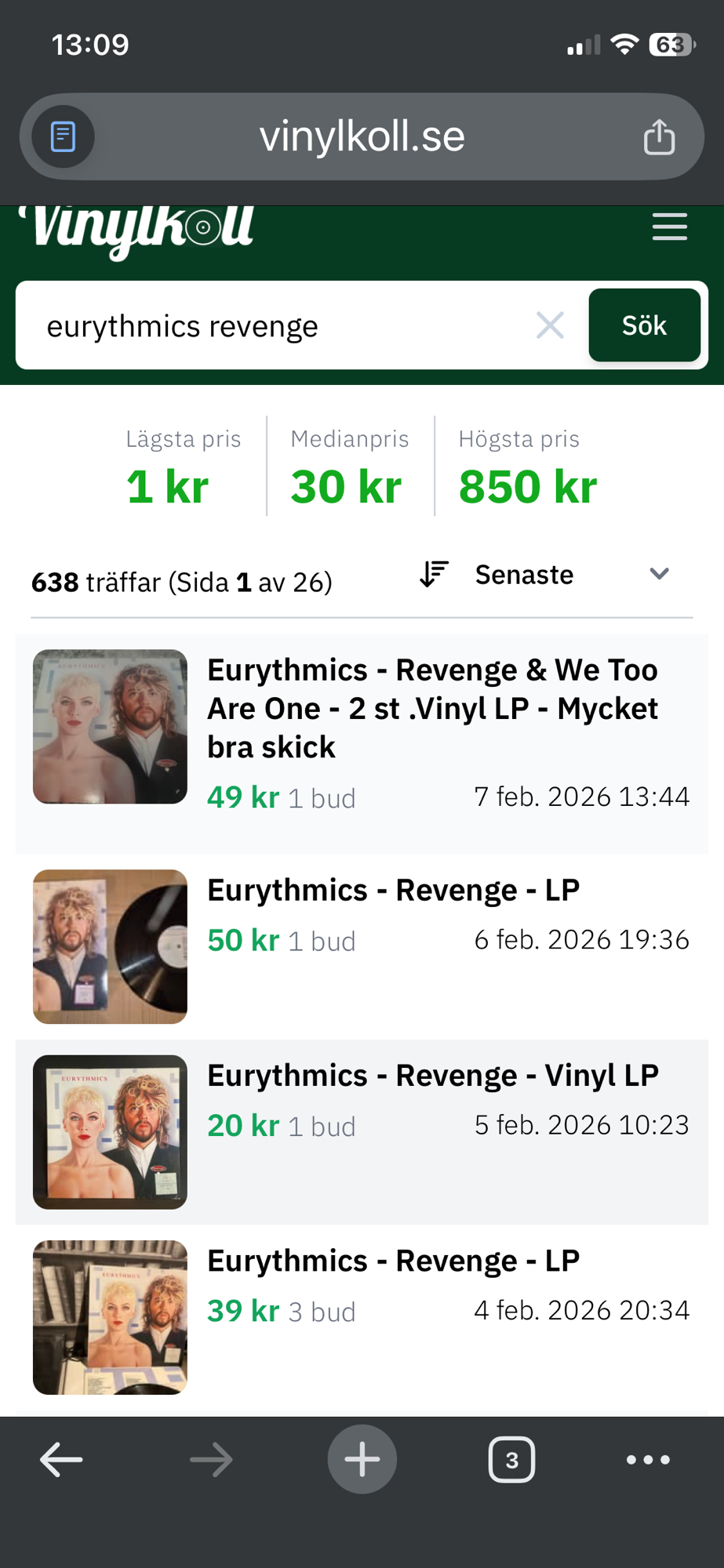Open the Eurythmics Revenge Vinyl LP listing

click(x=432, y=1076)
